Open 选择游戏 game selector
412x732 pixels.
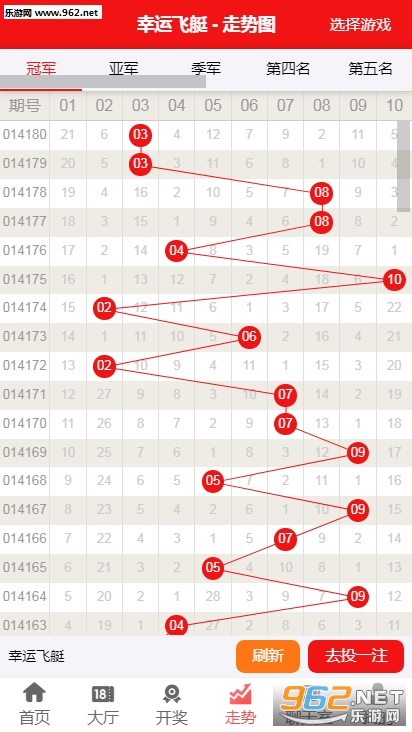coord(360,25)
